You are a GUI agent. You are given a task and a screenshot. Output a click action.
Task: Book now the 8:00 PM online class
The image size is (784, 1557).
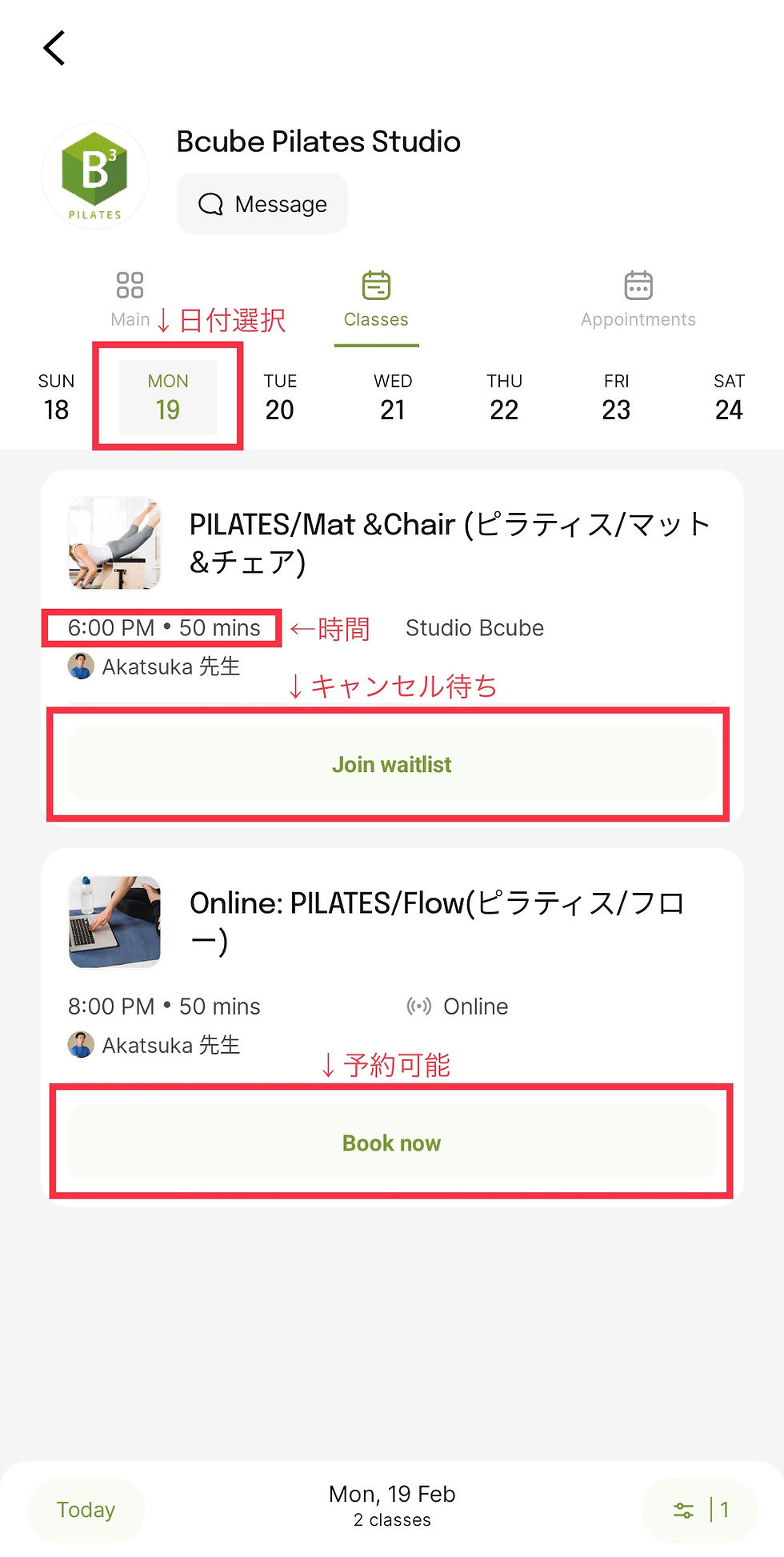click(x=392, y=1143)
